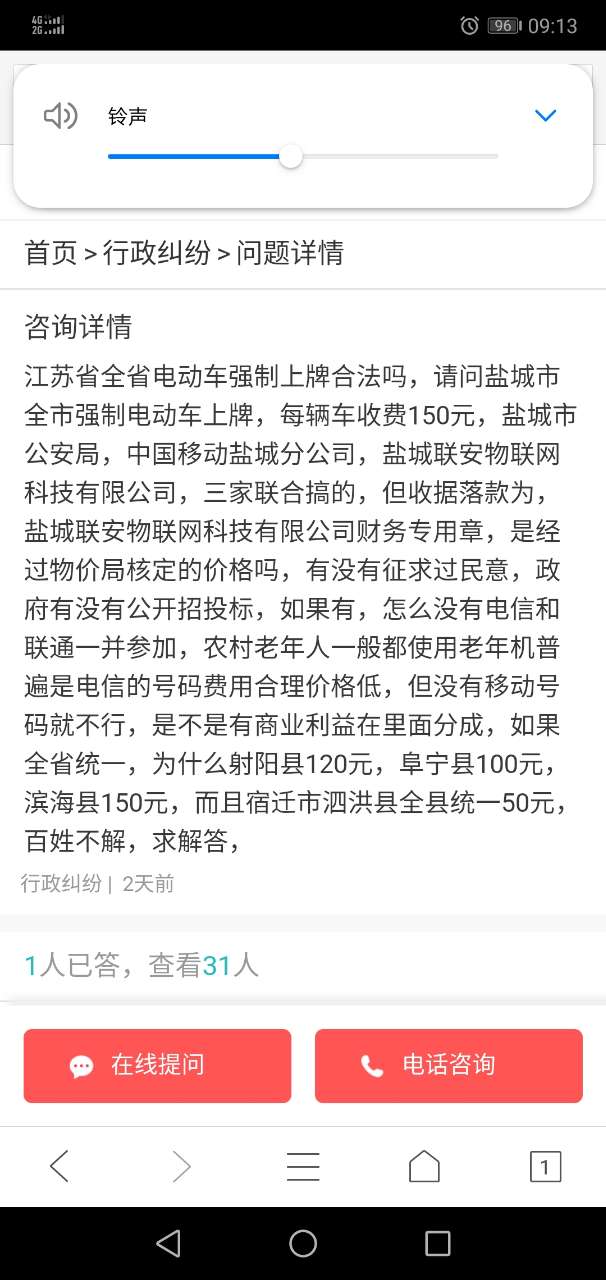Open recent apps from the navigation bar
Screen dimensions: 606x1280
(437, 1243)
